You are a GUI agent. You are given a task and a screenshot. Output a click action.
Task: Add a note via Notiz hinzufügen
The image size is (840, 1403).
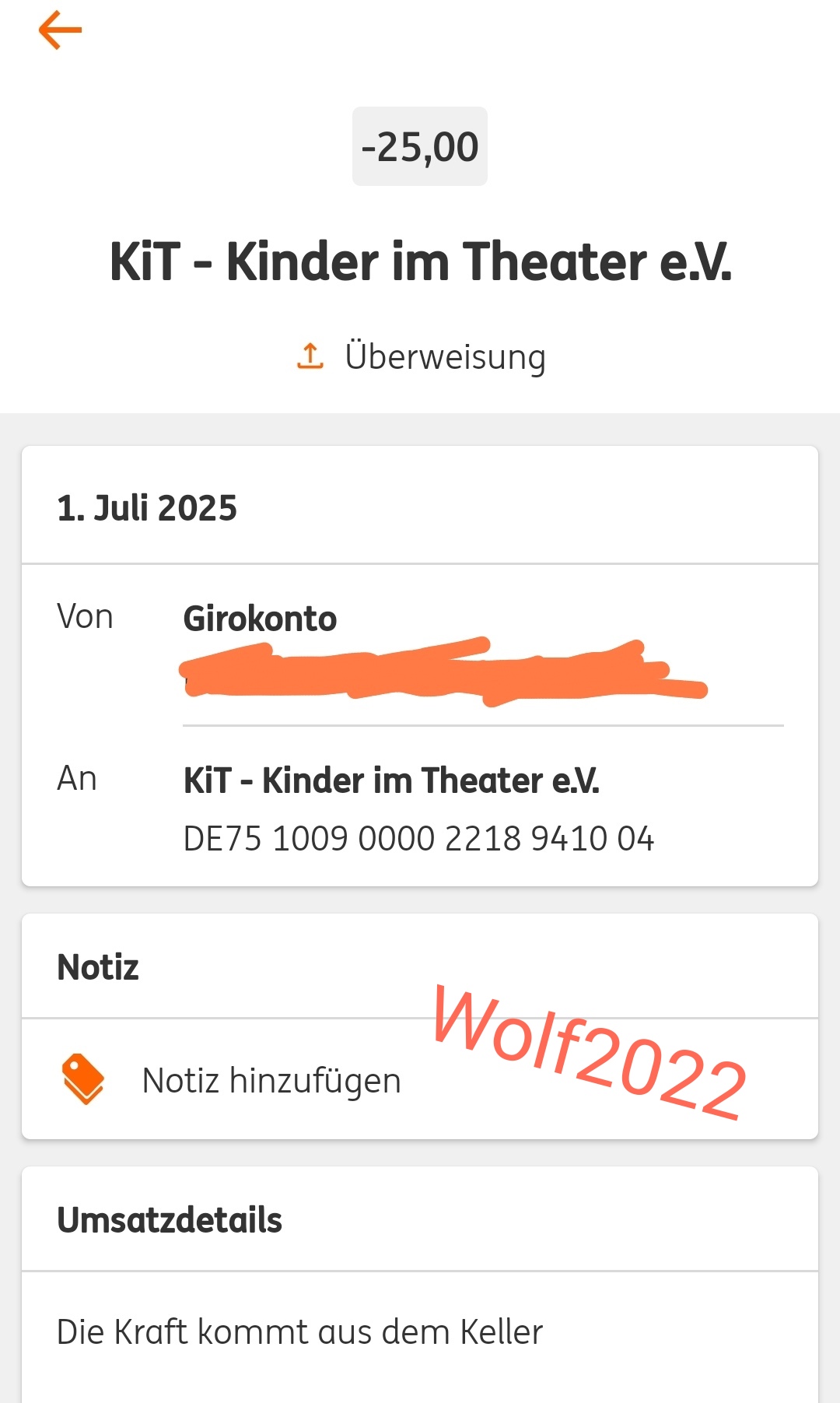pyautogui.click(x=271, y=1080)
